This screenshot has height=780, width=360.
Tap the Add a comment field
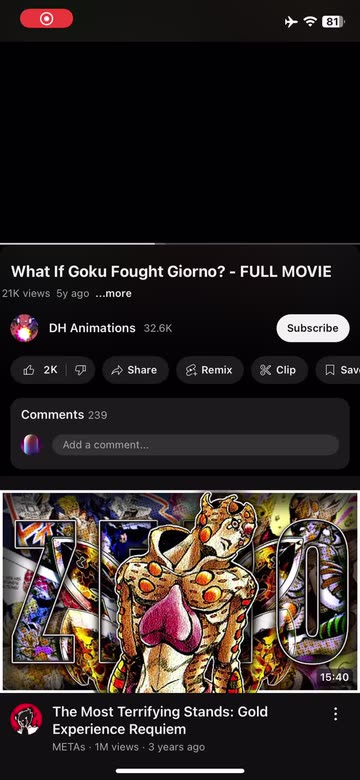(x=195, y=445)
